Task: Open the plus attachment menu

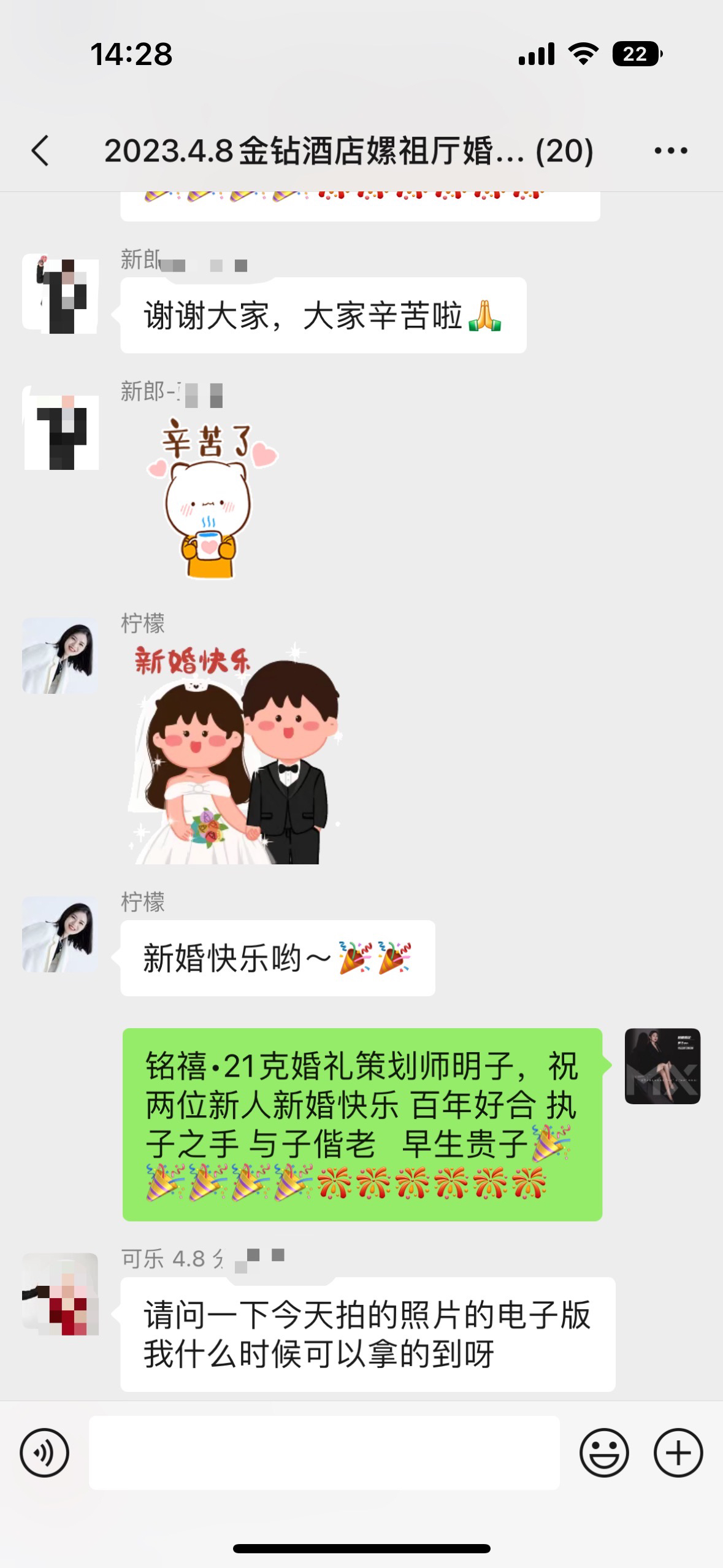Action: coord(678,1453)
